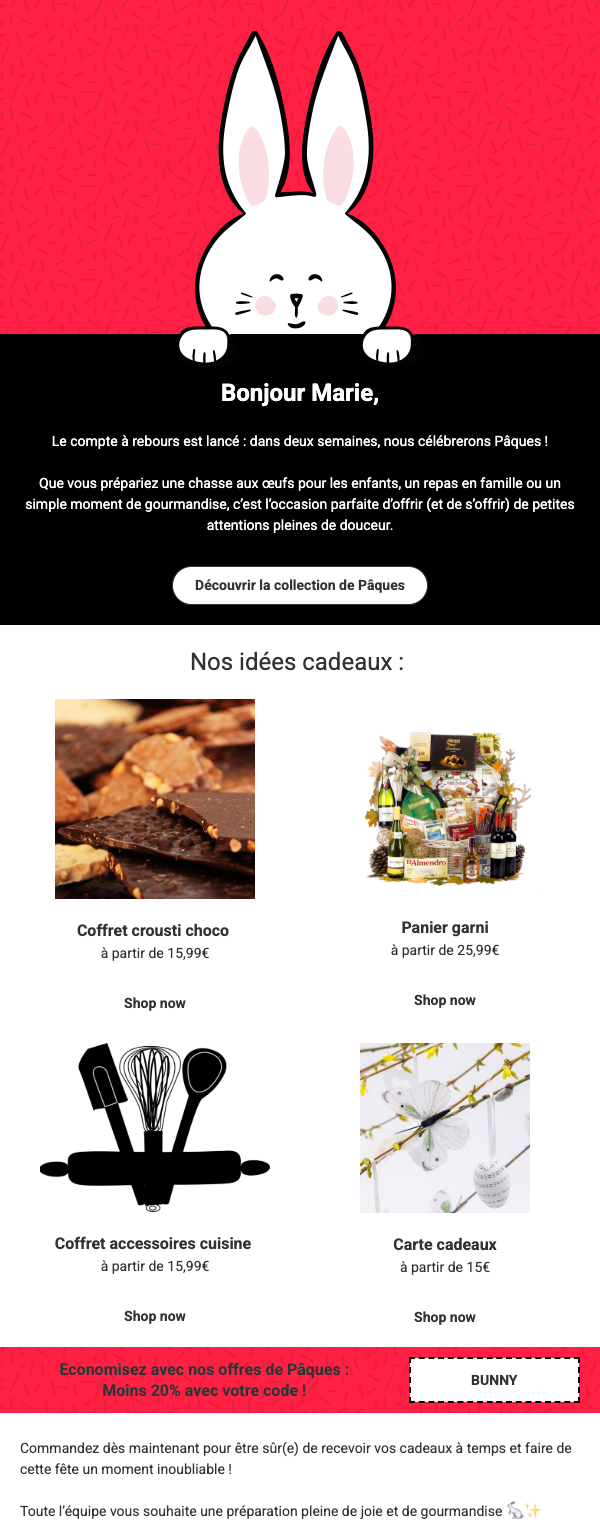The image size is (600, 1534).
Task: Open the Panier garni basket image
Action: [445, 806]
